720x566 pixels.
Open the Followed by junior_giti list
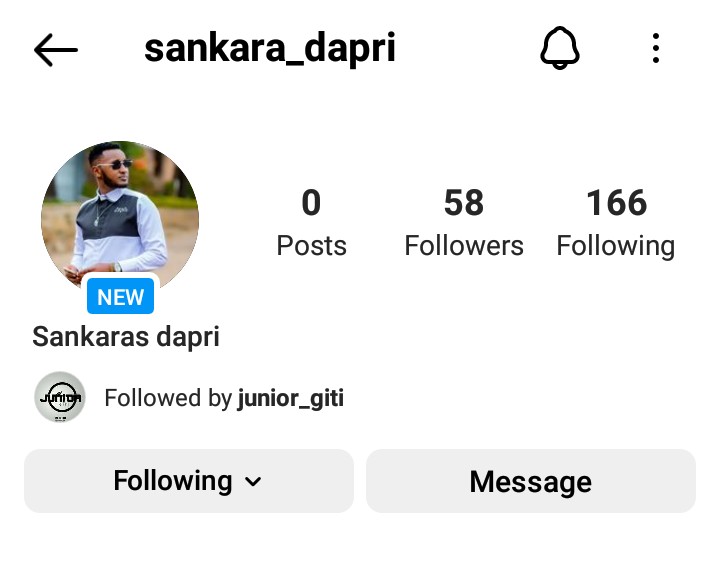point(222,398)
